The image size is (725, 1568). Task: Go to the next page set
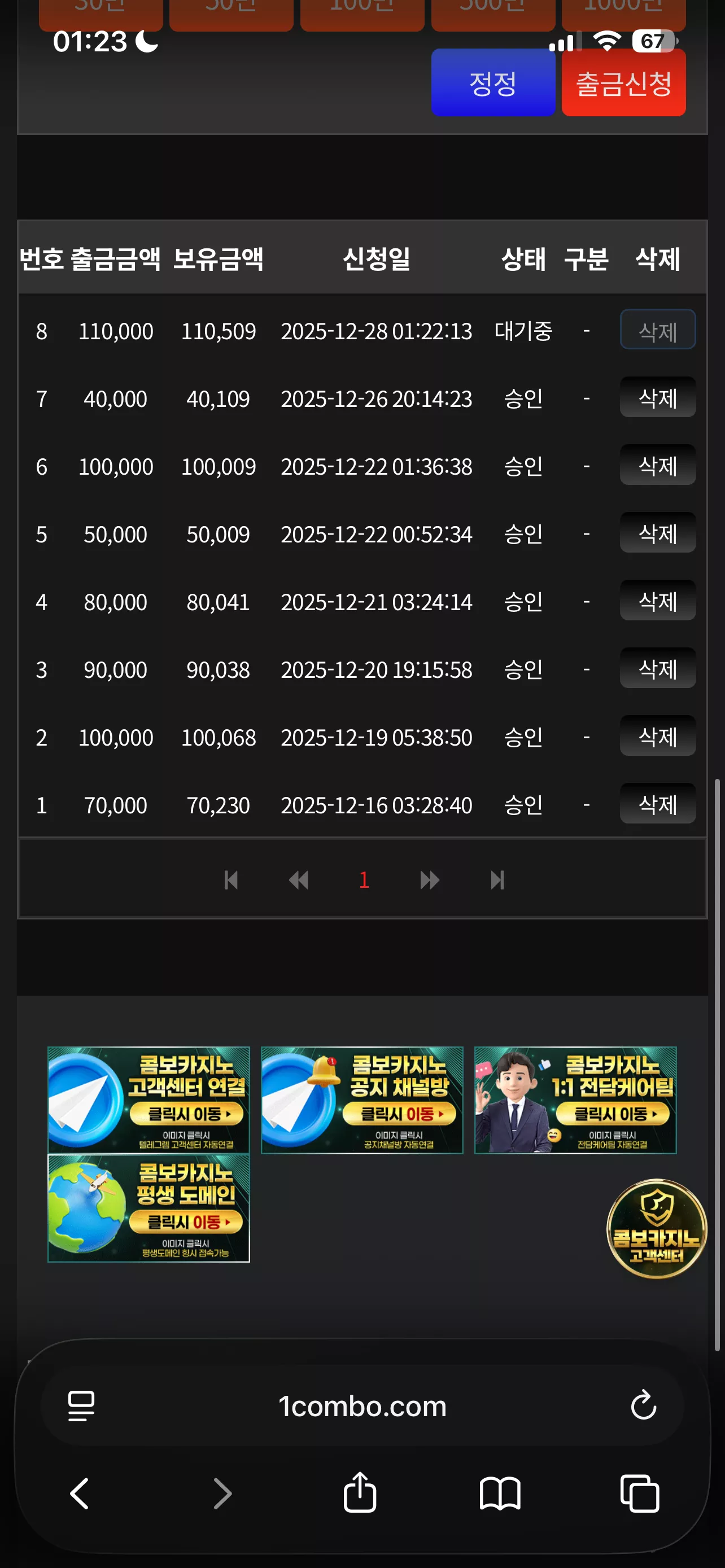click(x=430, y=880)
